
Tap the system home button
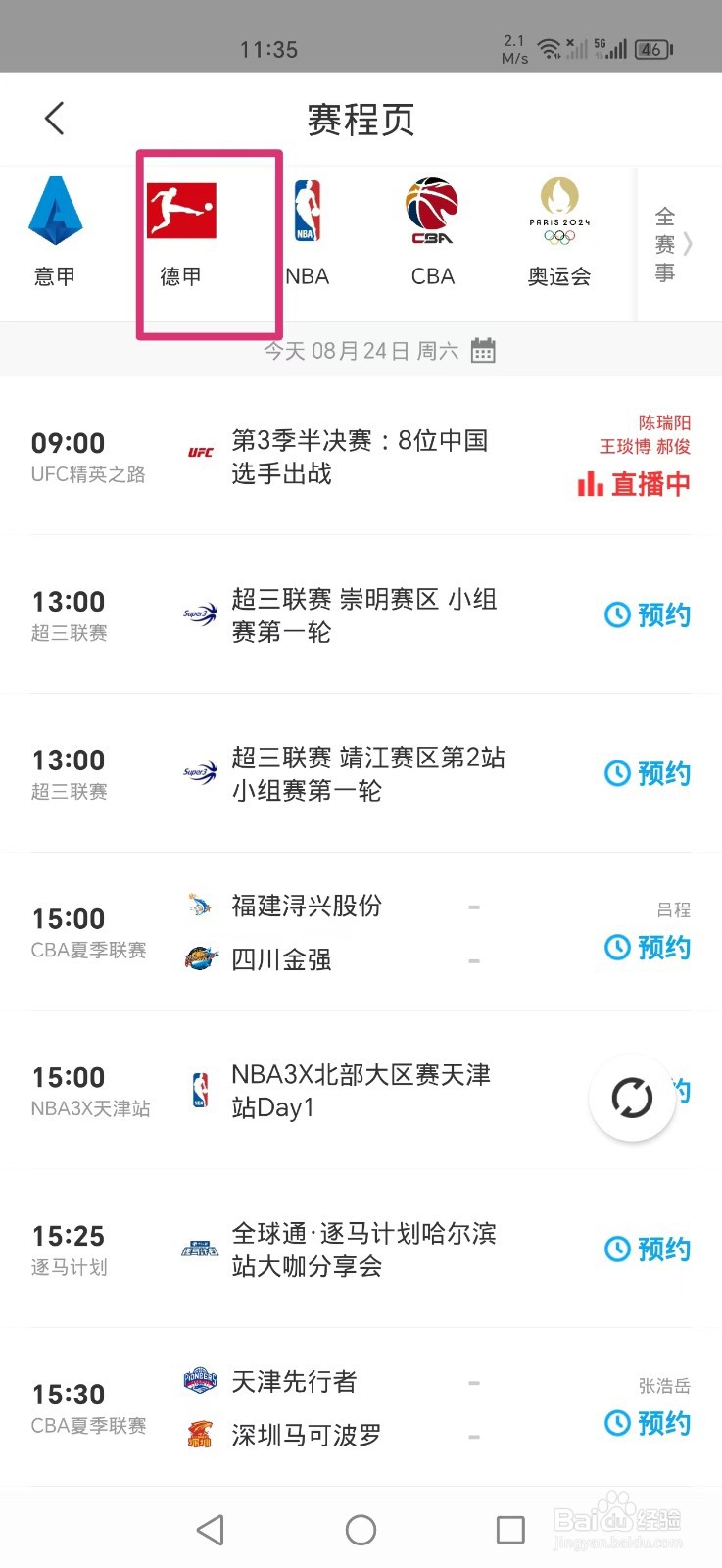coord(361,1530)
